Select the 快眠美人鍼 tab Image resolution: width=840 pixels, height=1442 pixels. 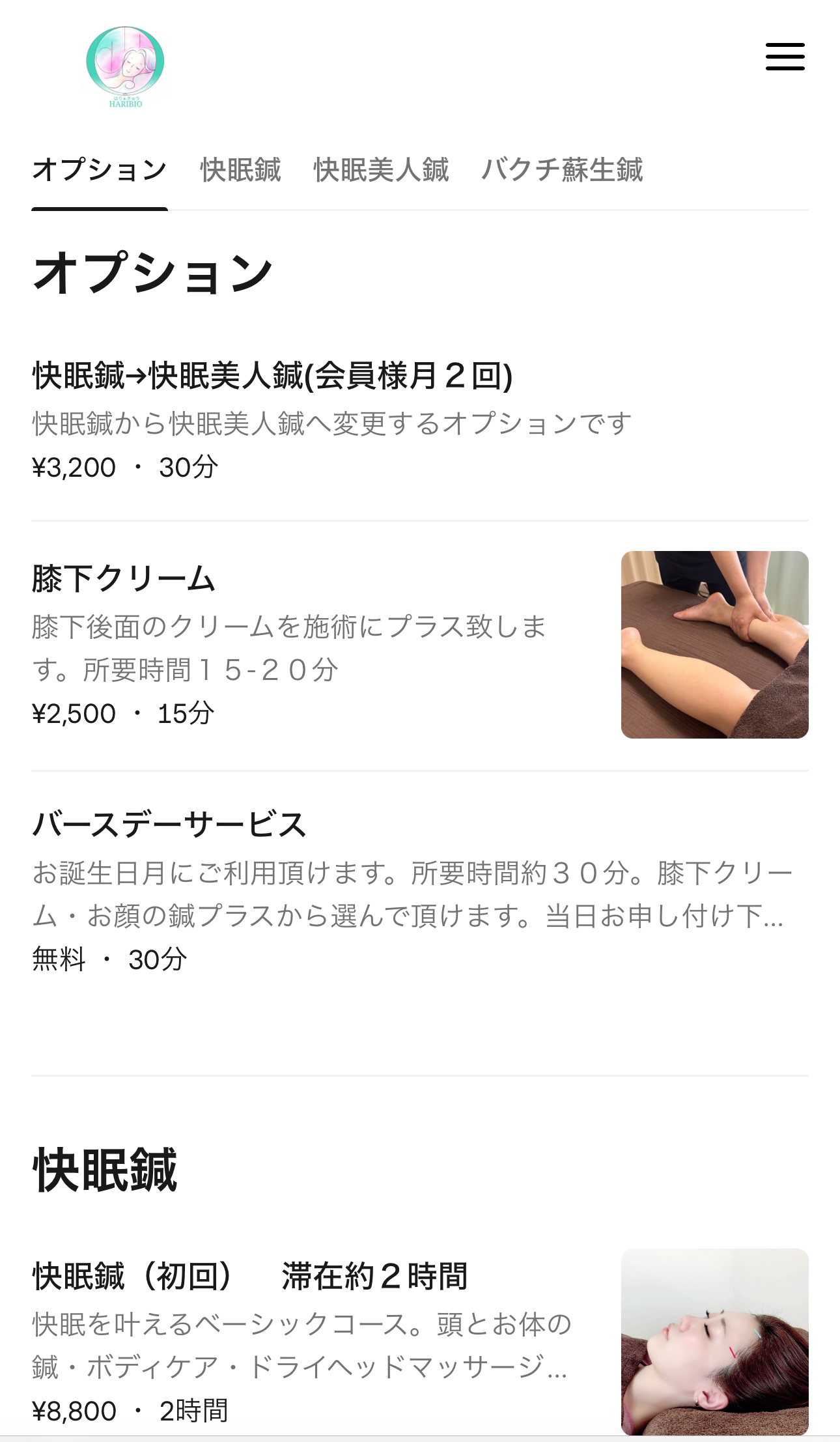381,170
